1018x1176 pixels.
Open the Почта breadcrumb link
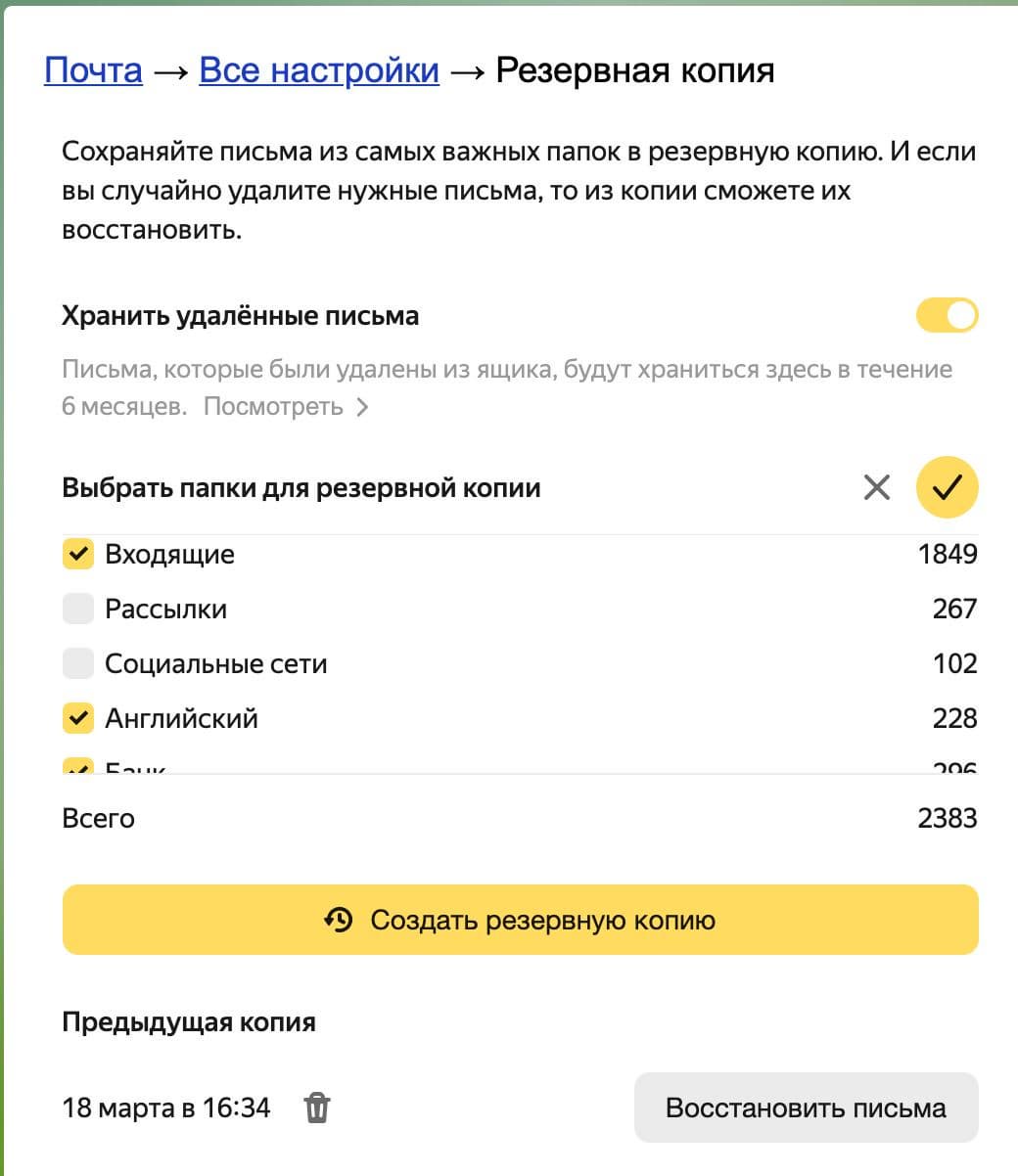(93, 70)
